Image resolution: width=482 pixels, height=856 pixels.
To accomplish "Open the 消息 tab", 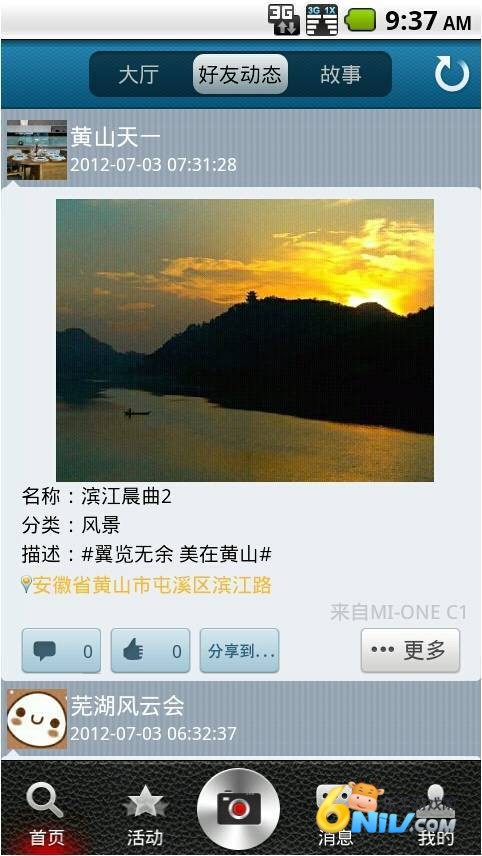I will 335,815.
